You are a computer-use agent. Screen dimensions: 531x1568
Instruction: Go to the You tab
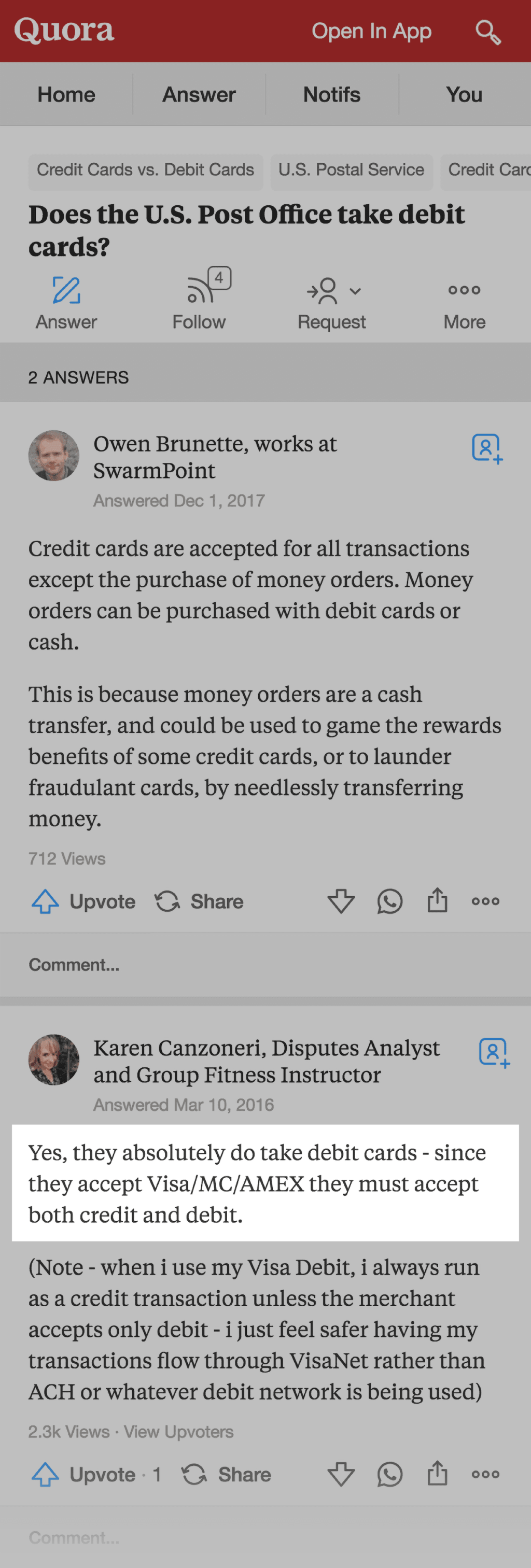(x=464, y=95)
